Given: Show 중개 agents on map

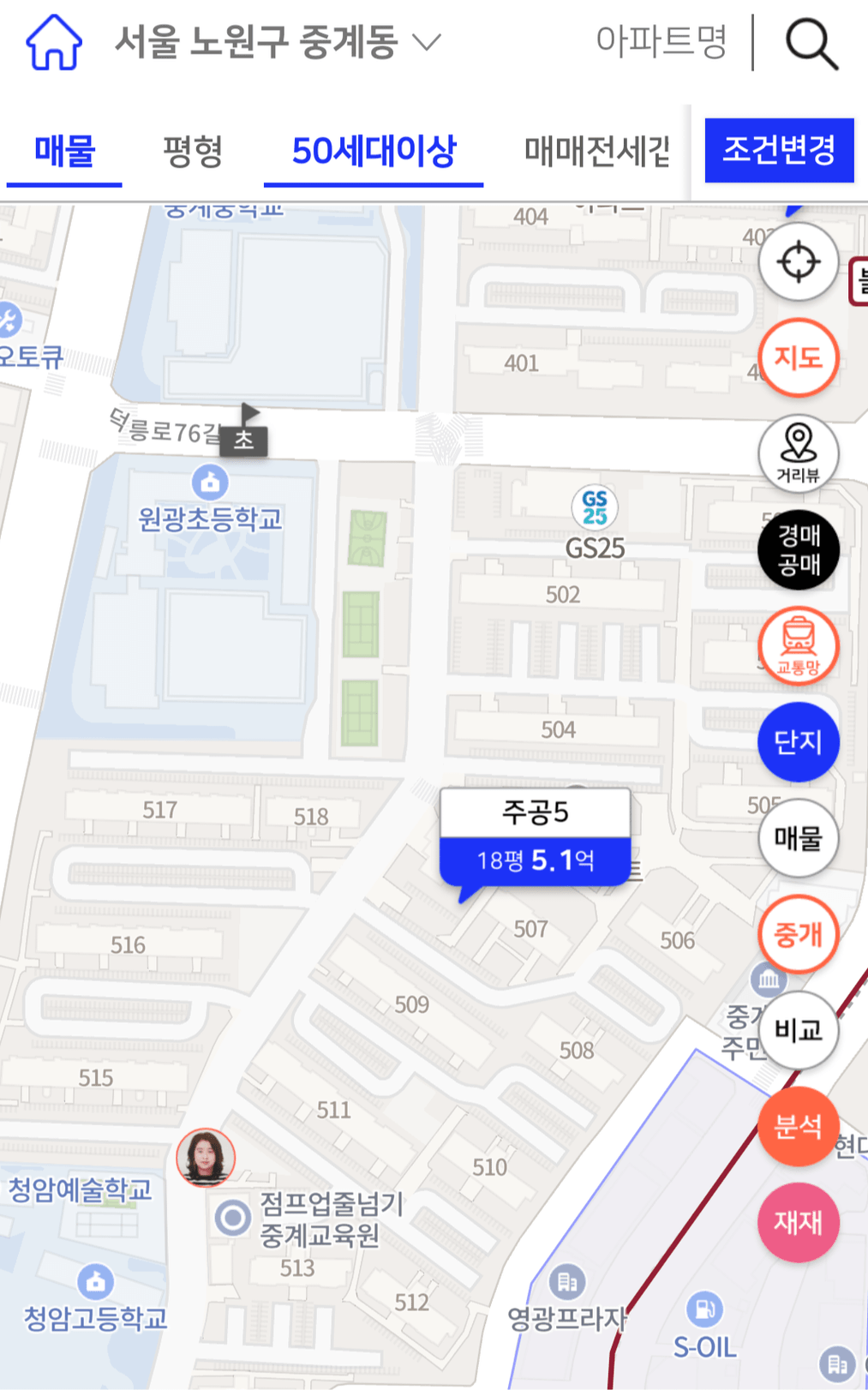Looking at the screenshot, I should [798, 933].
